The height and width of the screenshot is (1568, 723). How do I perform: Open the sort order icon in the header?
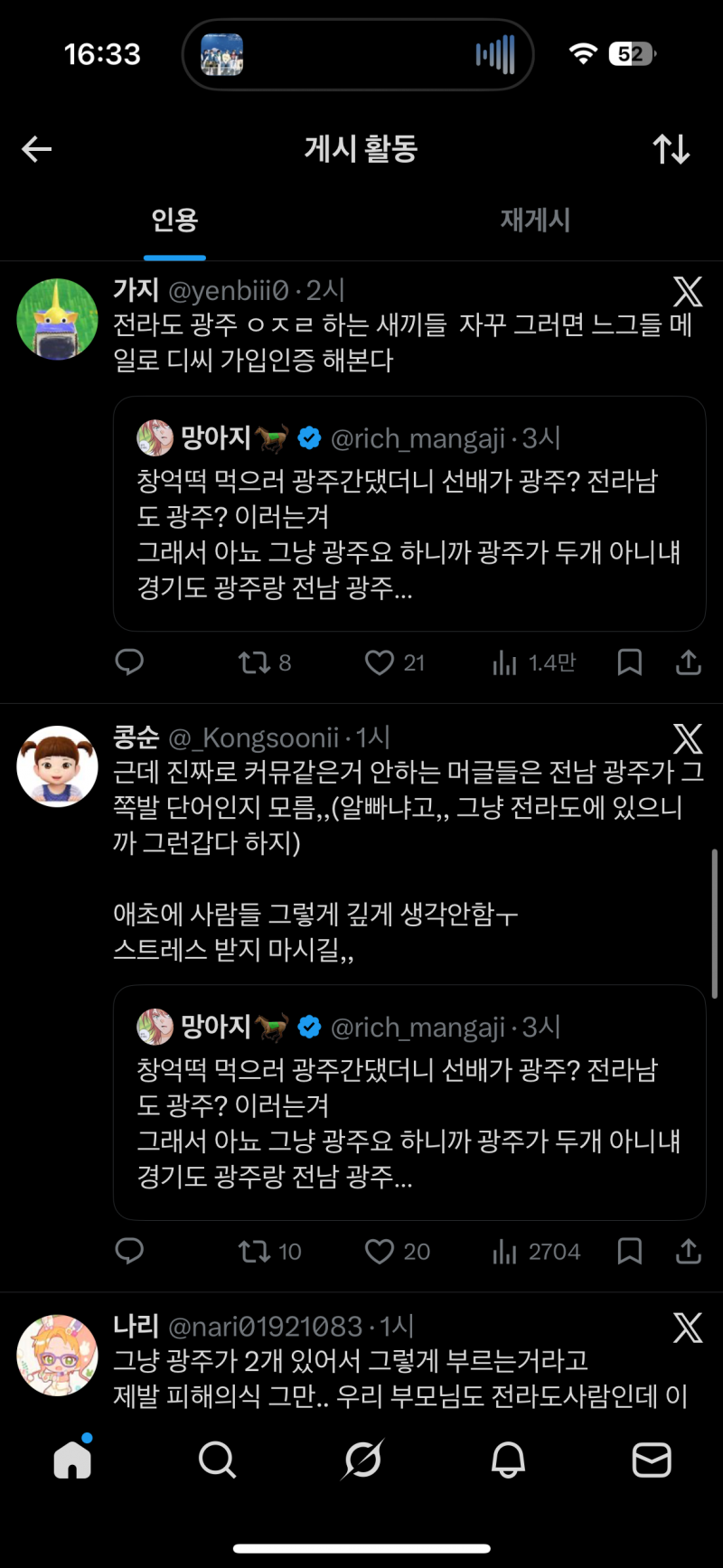click(671, 149)
